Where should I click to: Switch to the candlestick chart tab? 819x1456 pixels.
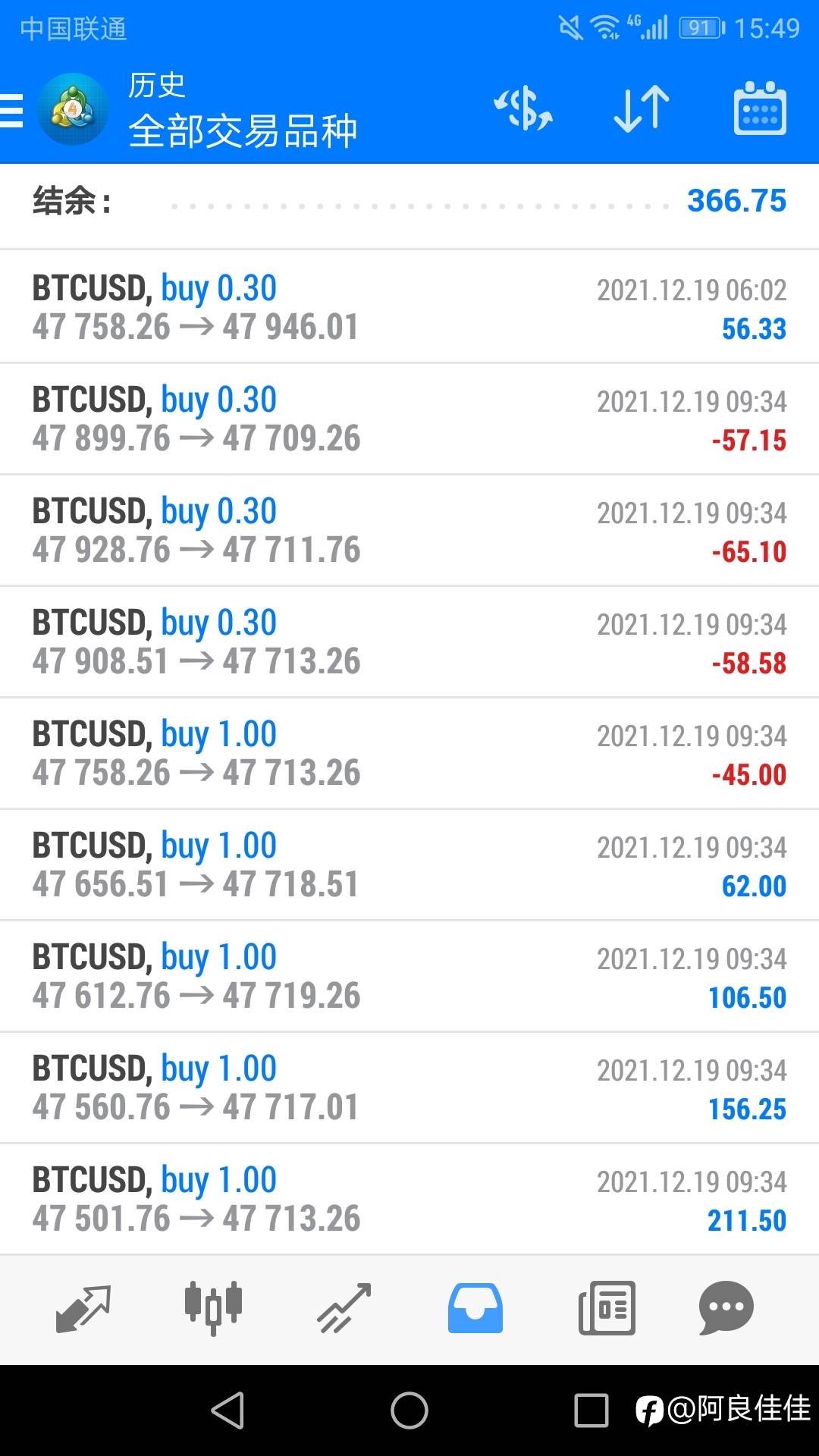click(213, 1309)
